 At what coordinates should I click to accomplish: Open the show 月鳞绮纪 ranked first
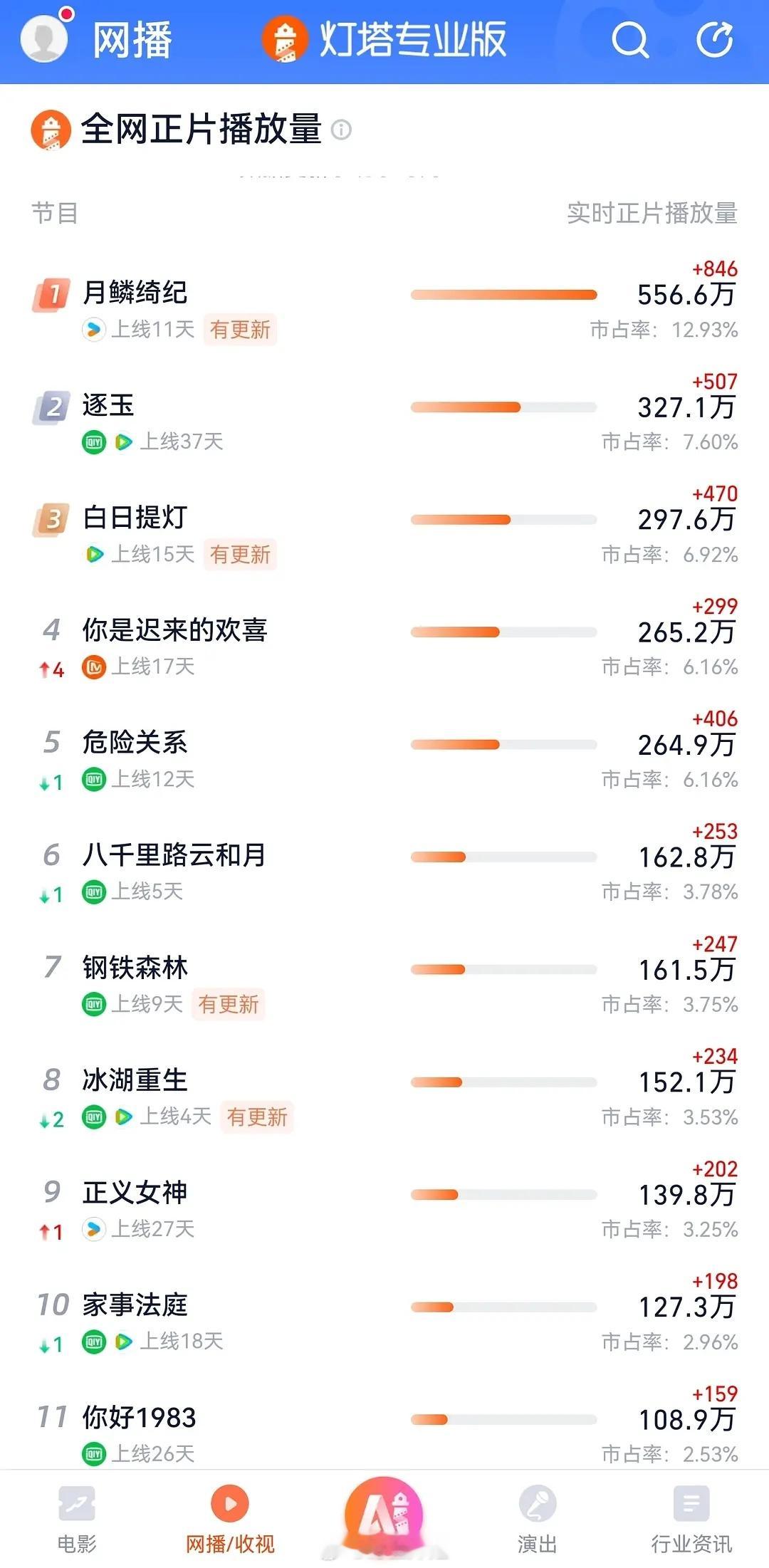click(135, 292)
